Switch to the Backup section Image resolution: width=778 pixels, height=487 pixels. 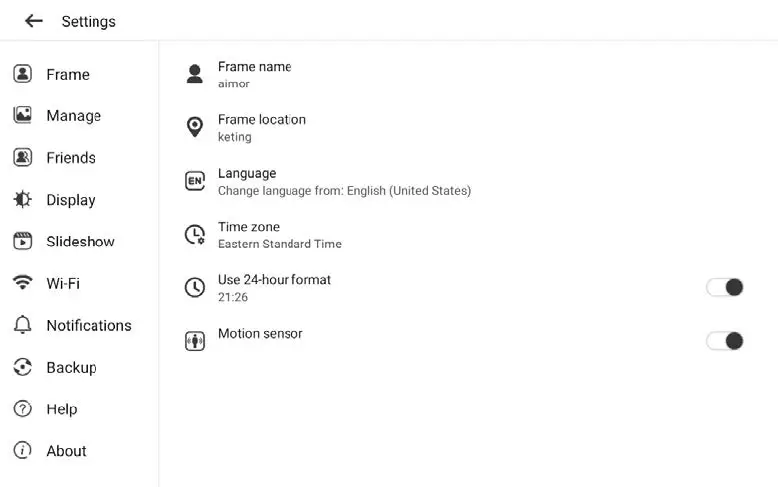(71, 368)
